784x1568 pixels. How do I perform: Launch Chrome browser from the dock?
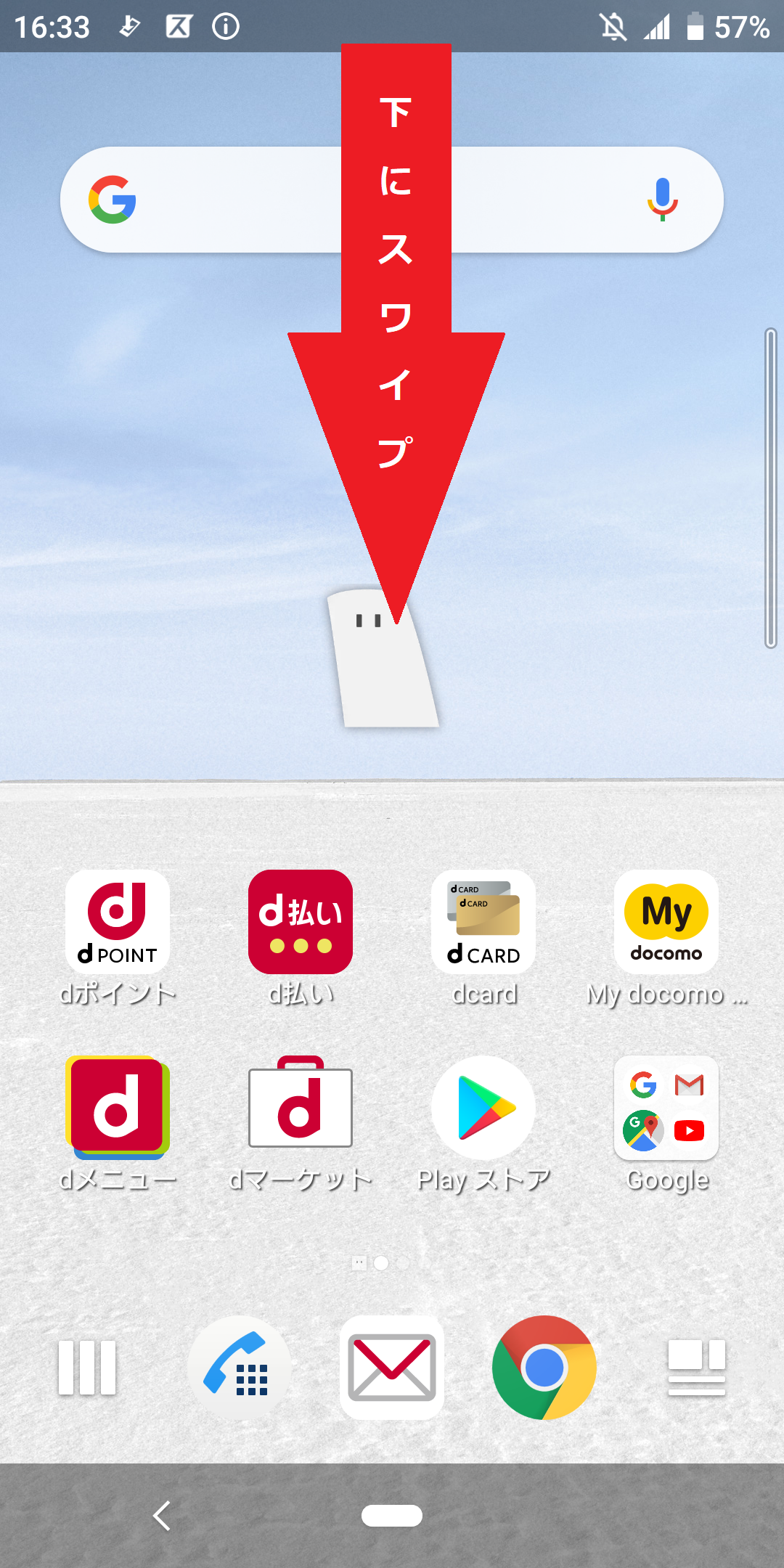pyautogui.click(x=544, y=1368)
